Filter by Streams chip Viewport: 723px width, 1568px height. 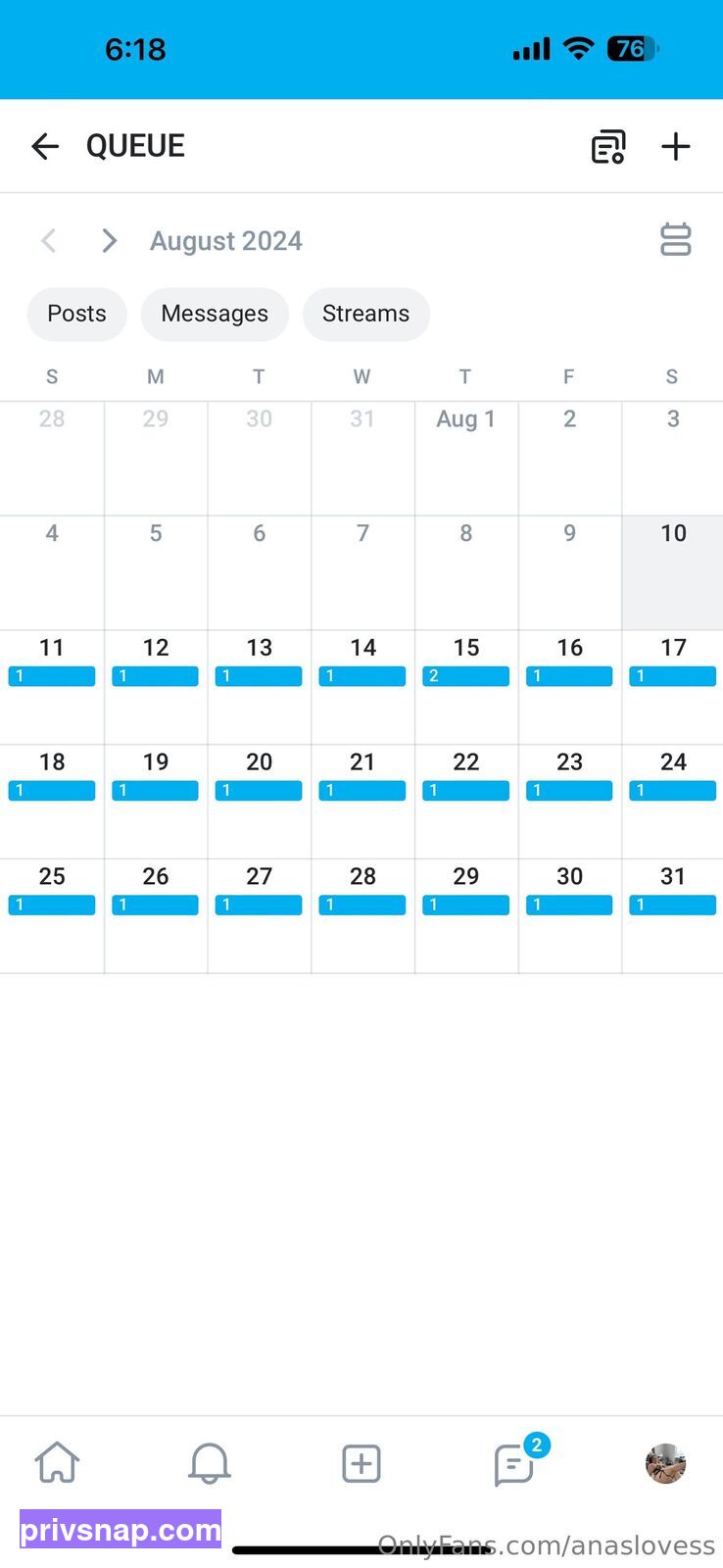coord(365,315)
